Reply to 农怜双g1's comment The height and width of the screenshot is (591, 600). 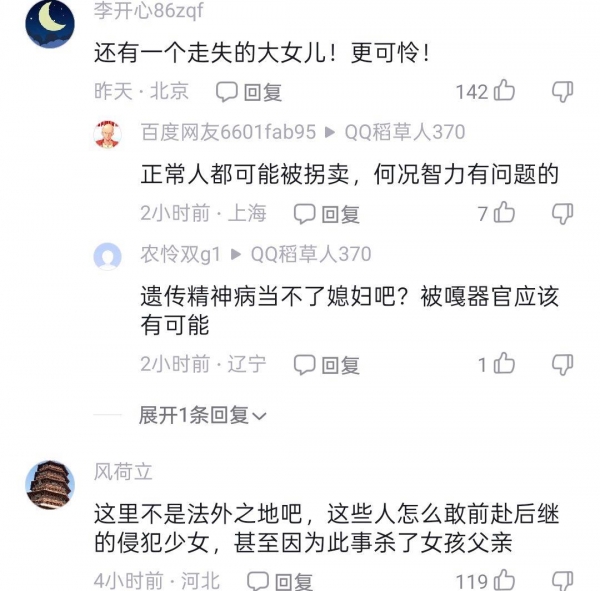[326, 365]
